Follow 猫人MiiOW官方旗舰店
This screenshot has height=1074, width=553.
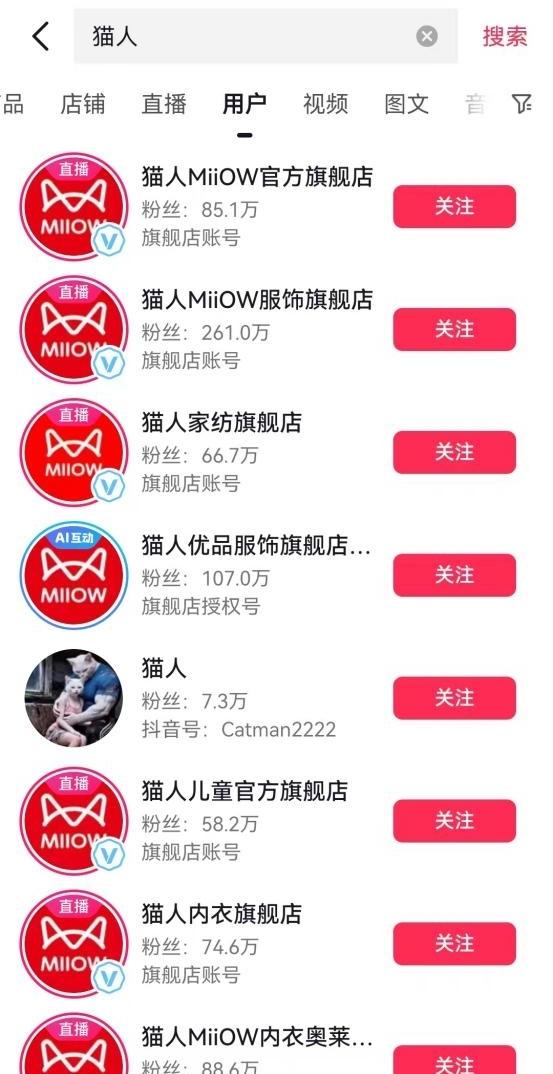[x=454, y=206]
